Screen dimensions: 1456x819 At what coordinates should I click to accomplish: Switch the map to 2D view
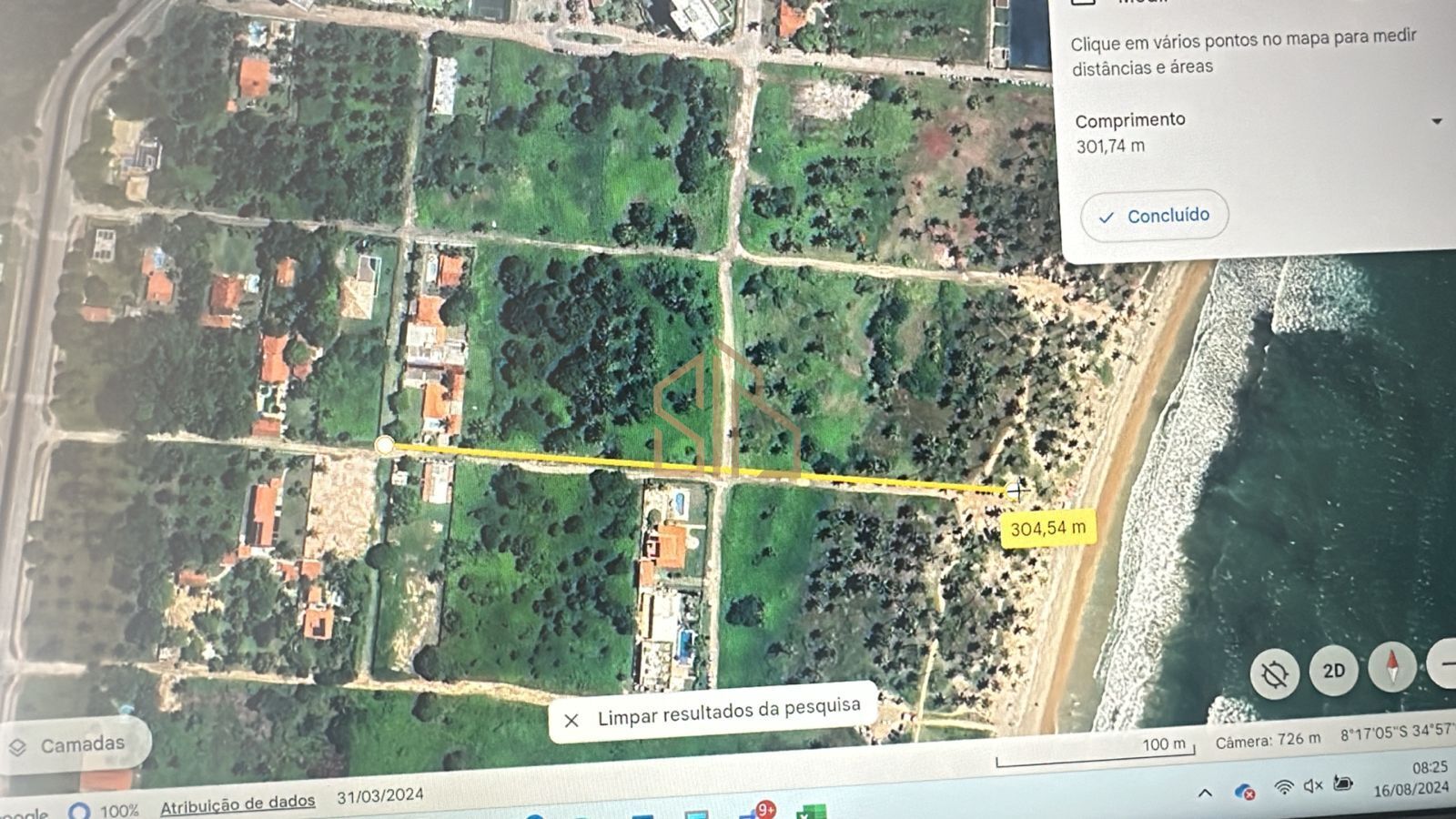1333,671
